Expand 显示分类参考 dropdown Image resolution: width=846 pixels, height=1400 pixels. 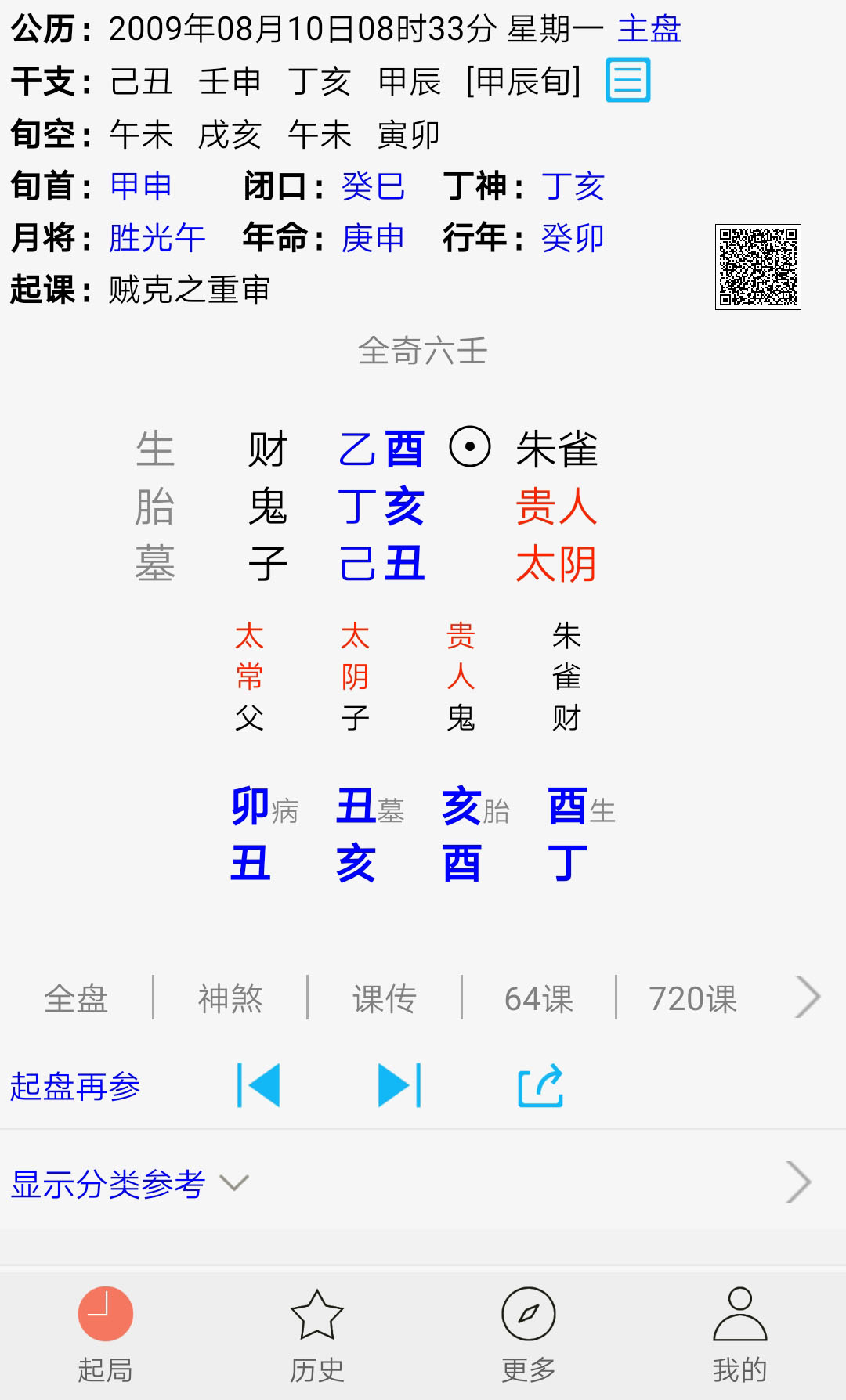coord(129,1183)
